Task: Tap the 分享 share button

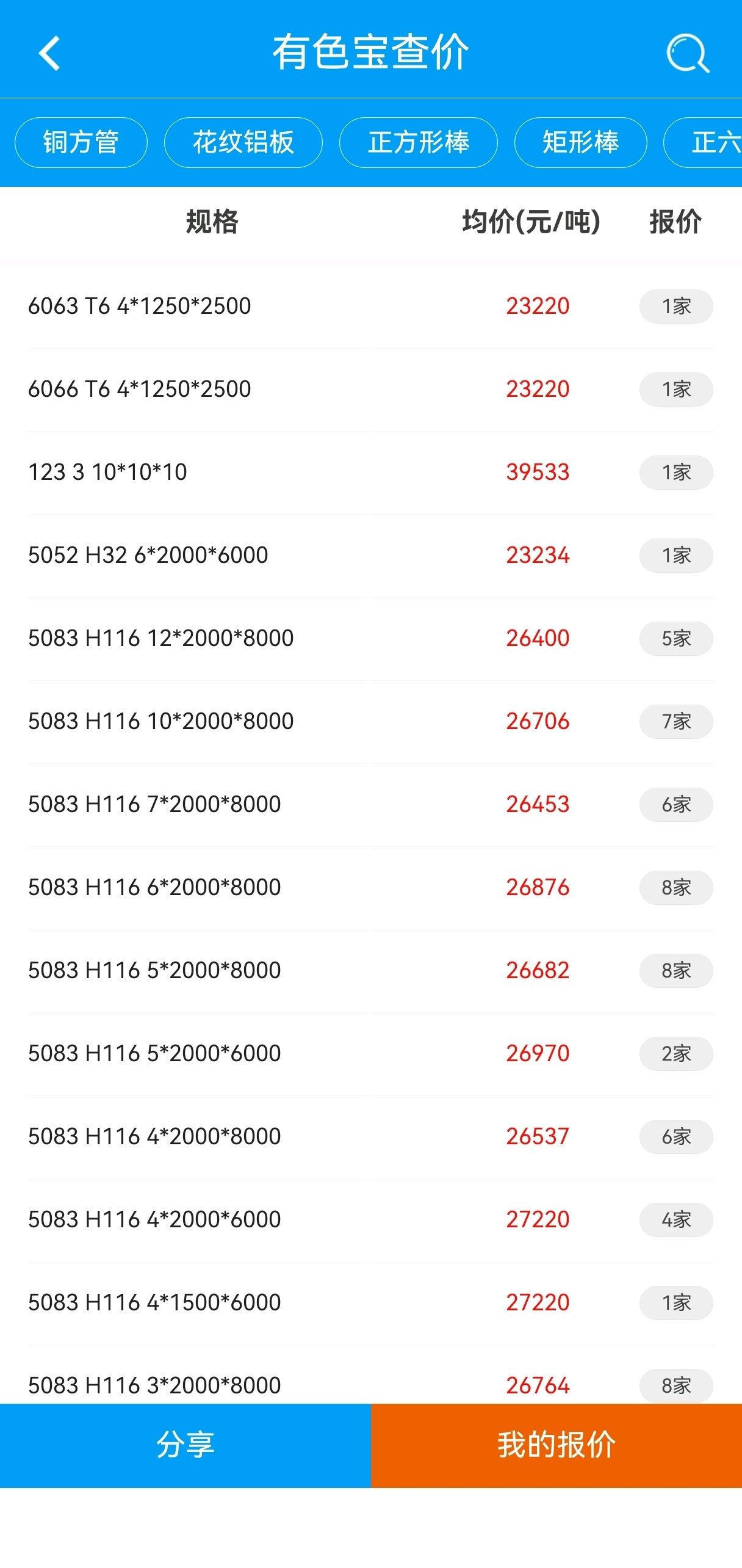Action: [185, 1445]
